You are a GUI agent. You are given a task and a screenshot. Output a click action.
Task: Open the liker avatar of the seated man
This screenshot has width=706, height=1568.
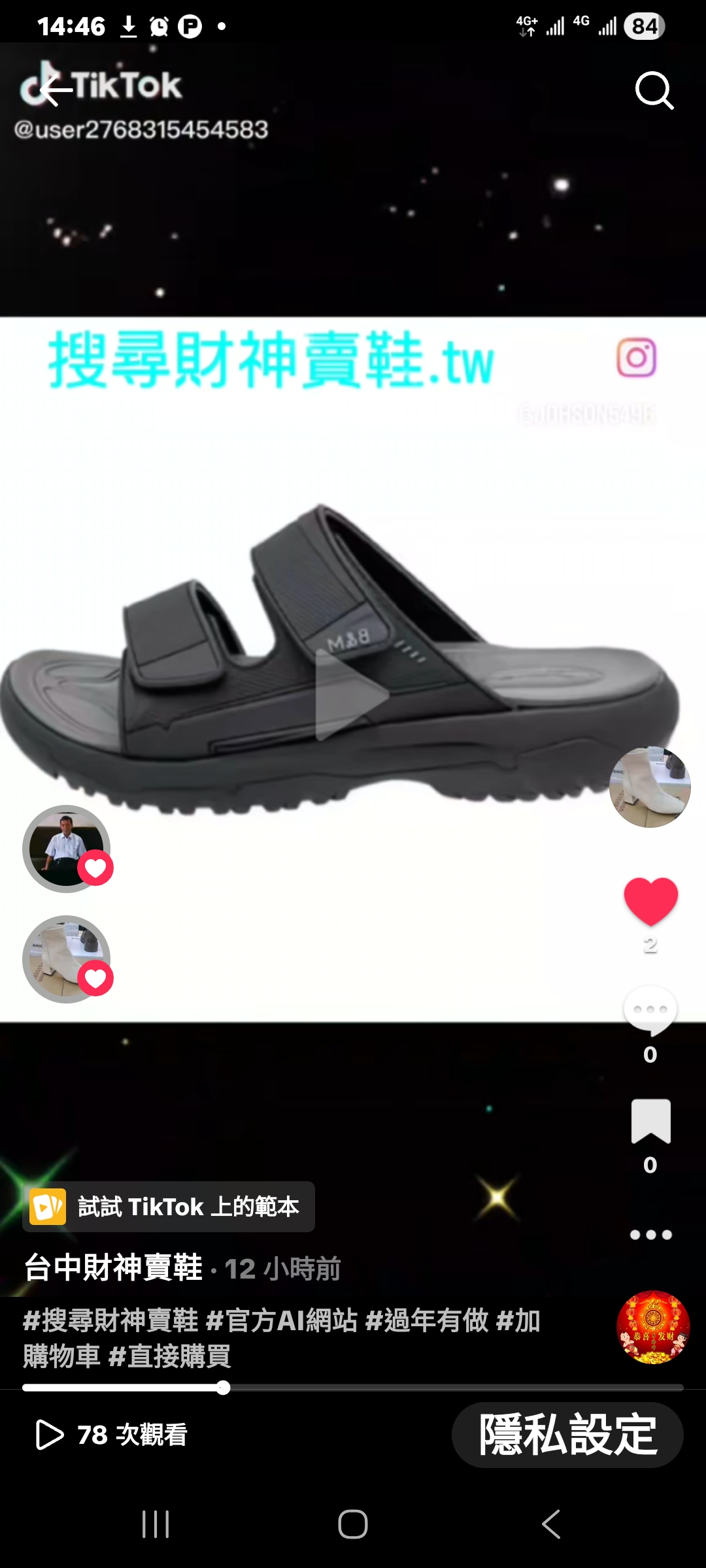point(66,849)
